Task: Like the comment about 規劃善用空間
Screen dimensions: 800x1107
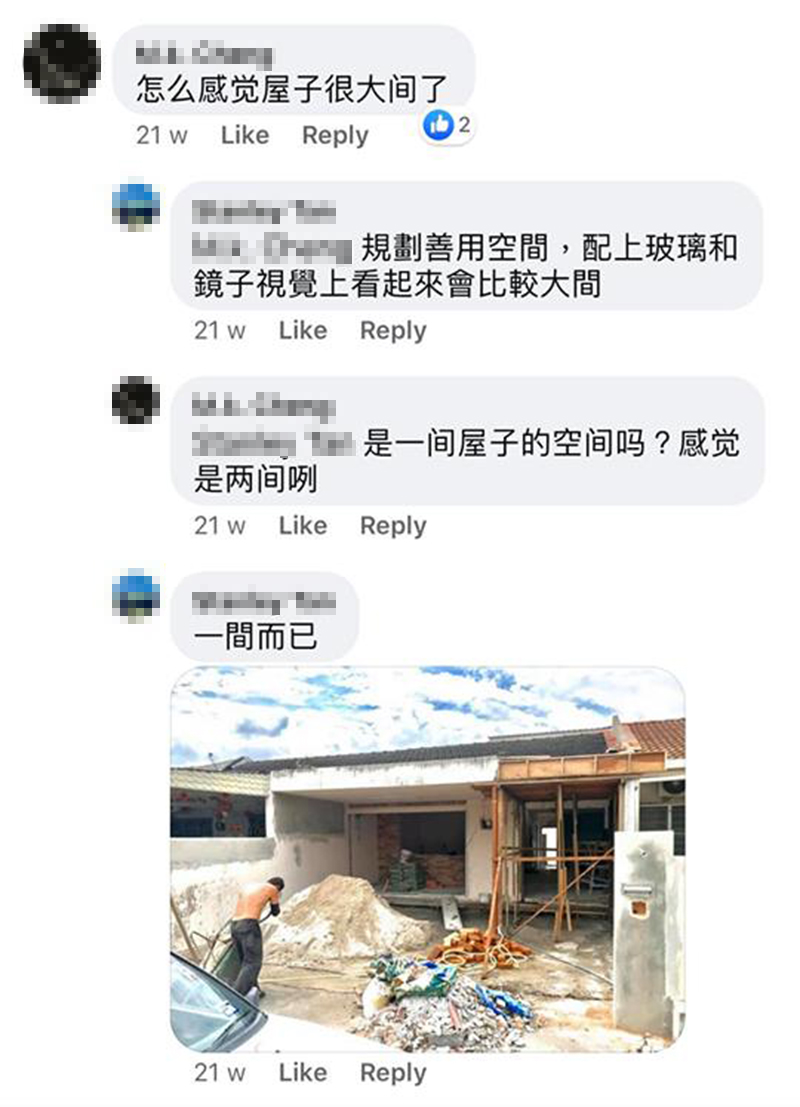Action: [303, 330]
